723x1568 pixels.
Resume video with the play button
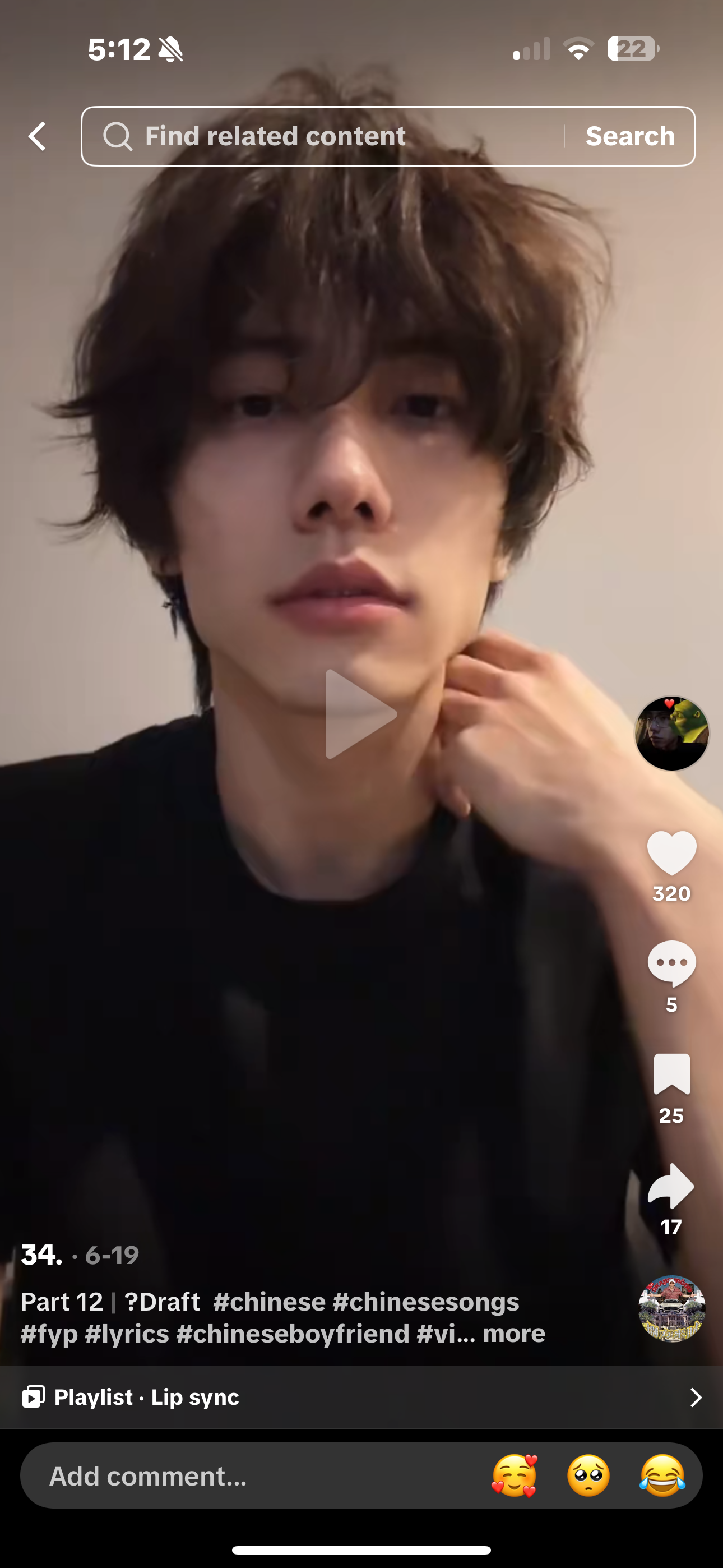pos(359,714)
